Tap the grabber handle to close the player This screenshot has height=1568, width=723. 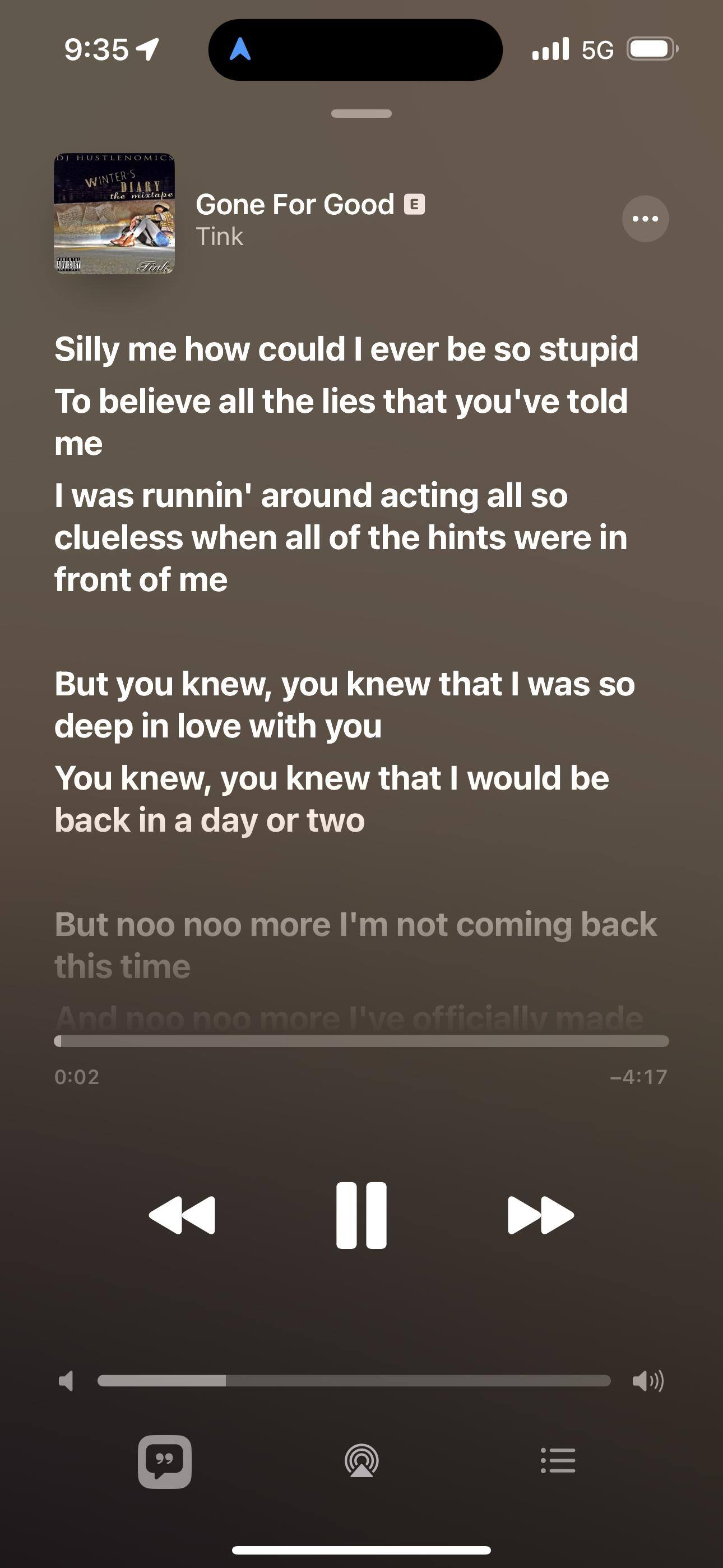tap(361, 114)
